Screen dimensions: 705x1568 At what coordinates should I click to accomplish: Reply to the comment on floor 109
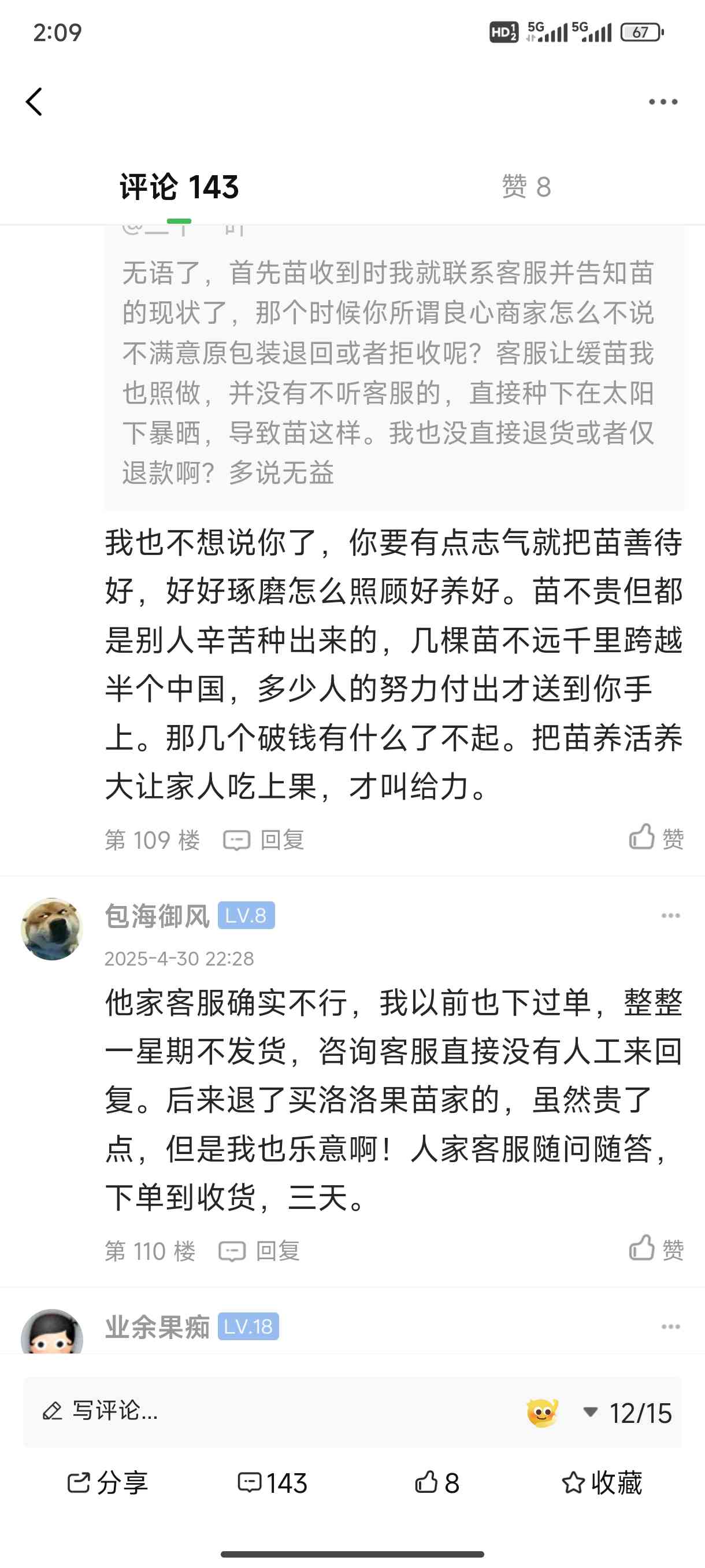(264, 840)
